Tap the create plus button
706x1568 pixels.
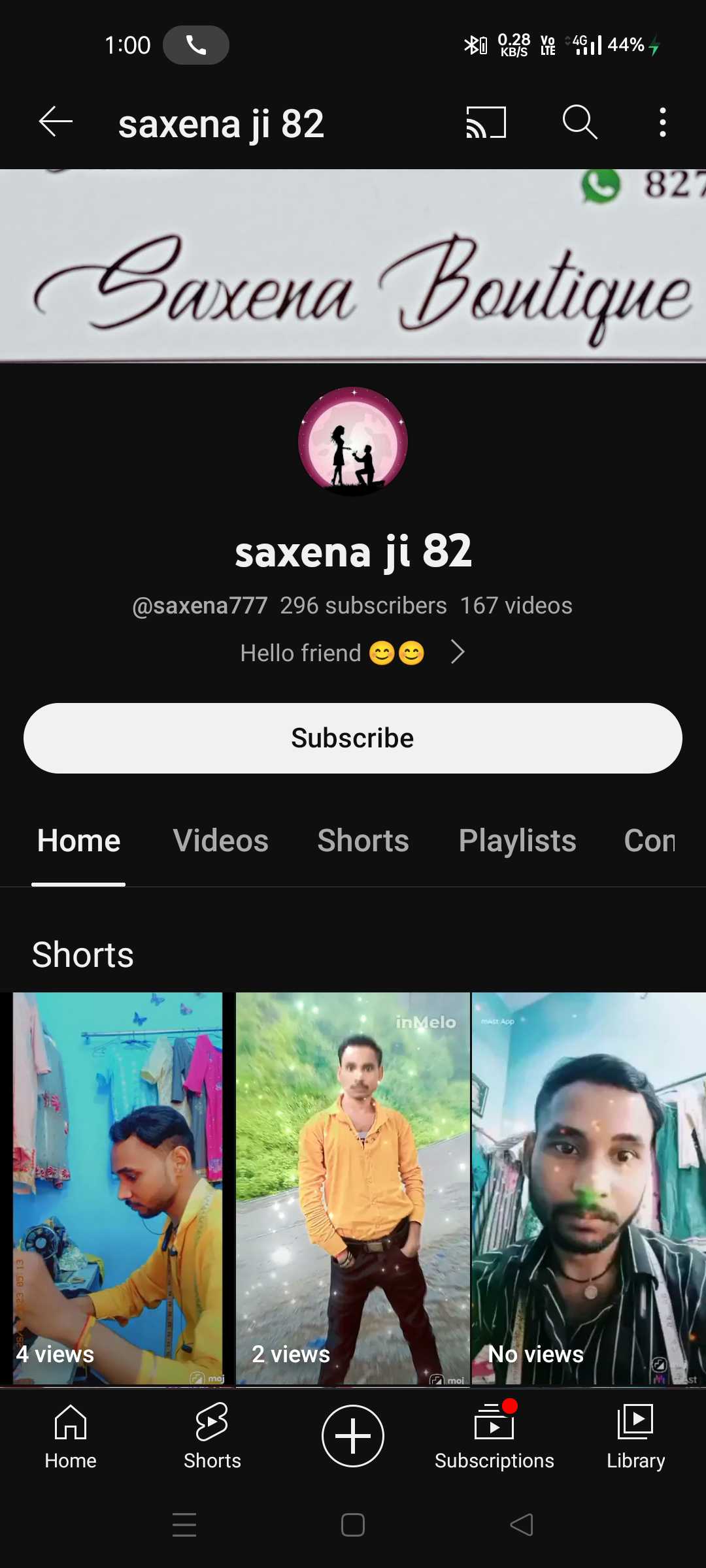[353, 1436]
